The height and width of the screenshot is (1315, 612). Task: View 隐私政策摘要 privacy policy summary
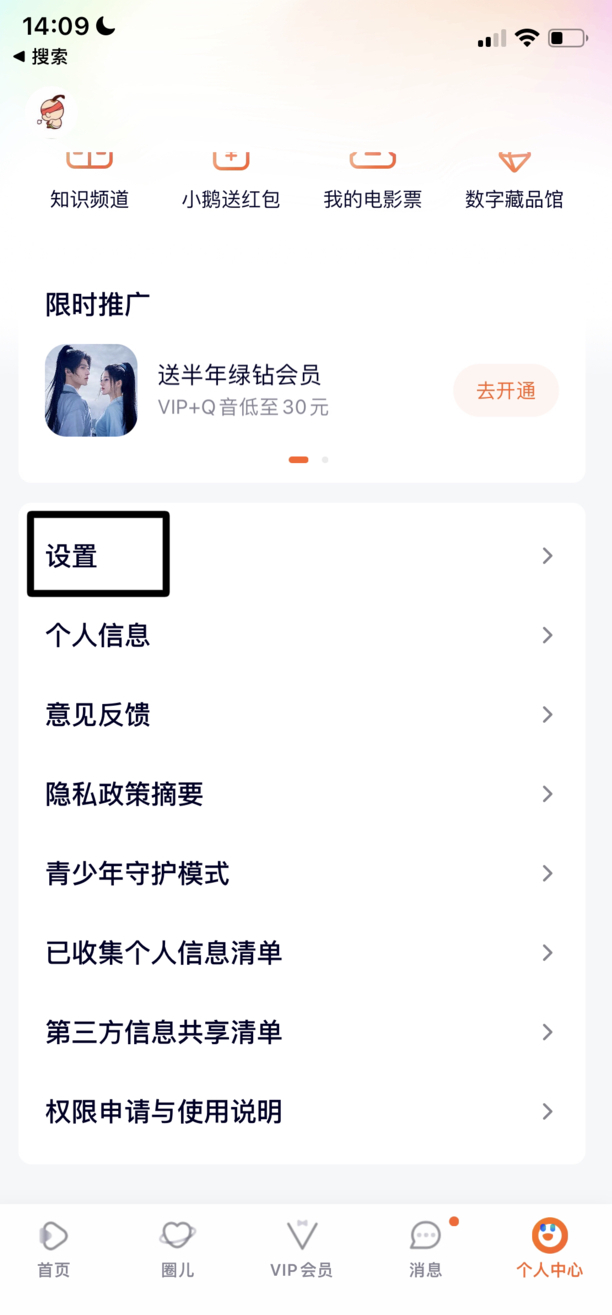point(300,794)
